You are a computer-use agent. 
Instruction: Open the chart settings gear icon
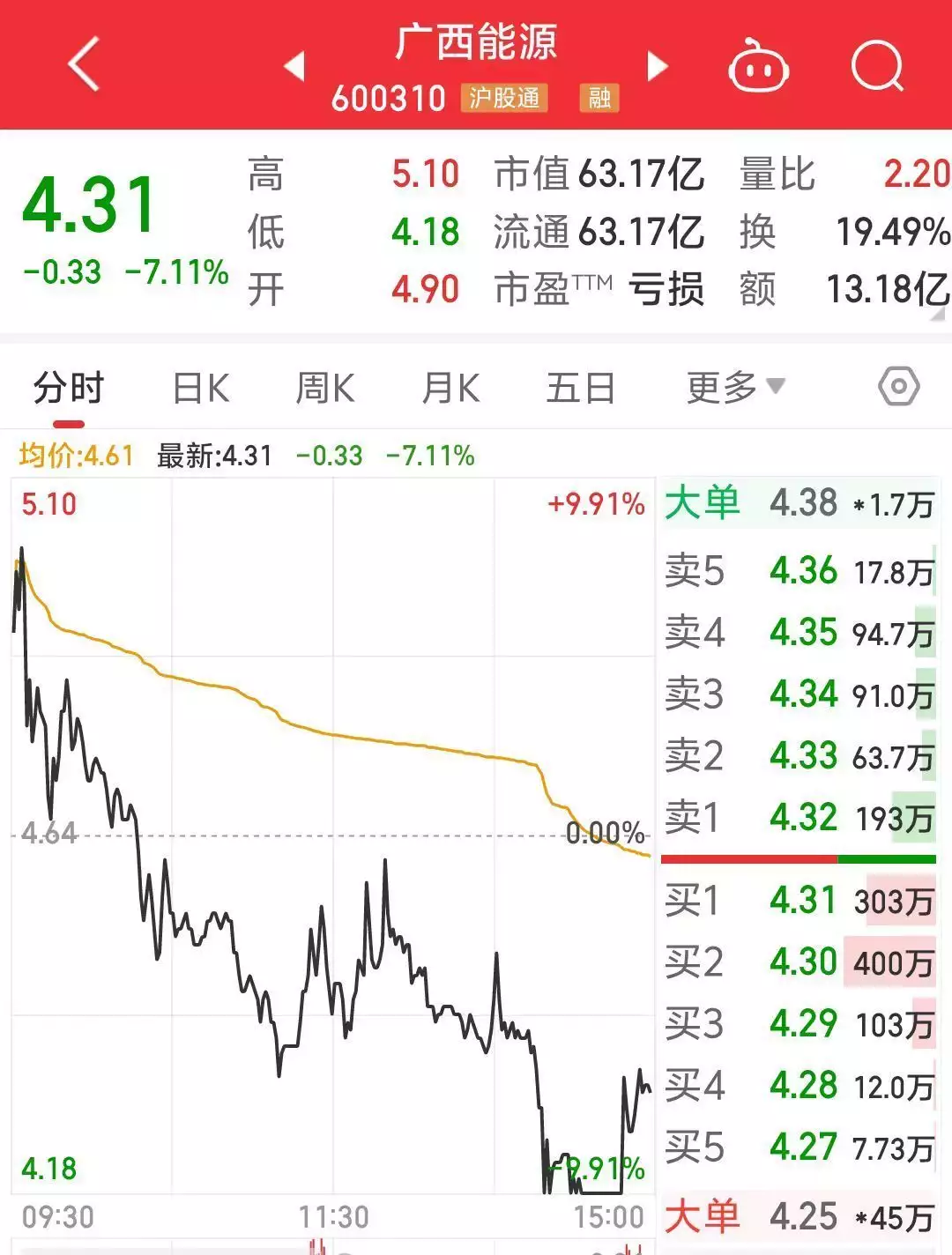click(x=898, y=386)
